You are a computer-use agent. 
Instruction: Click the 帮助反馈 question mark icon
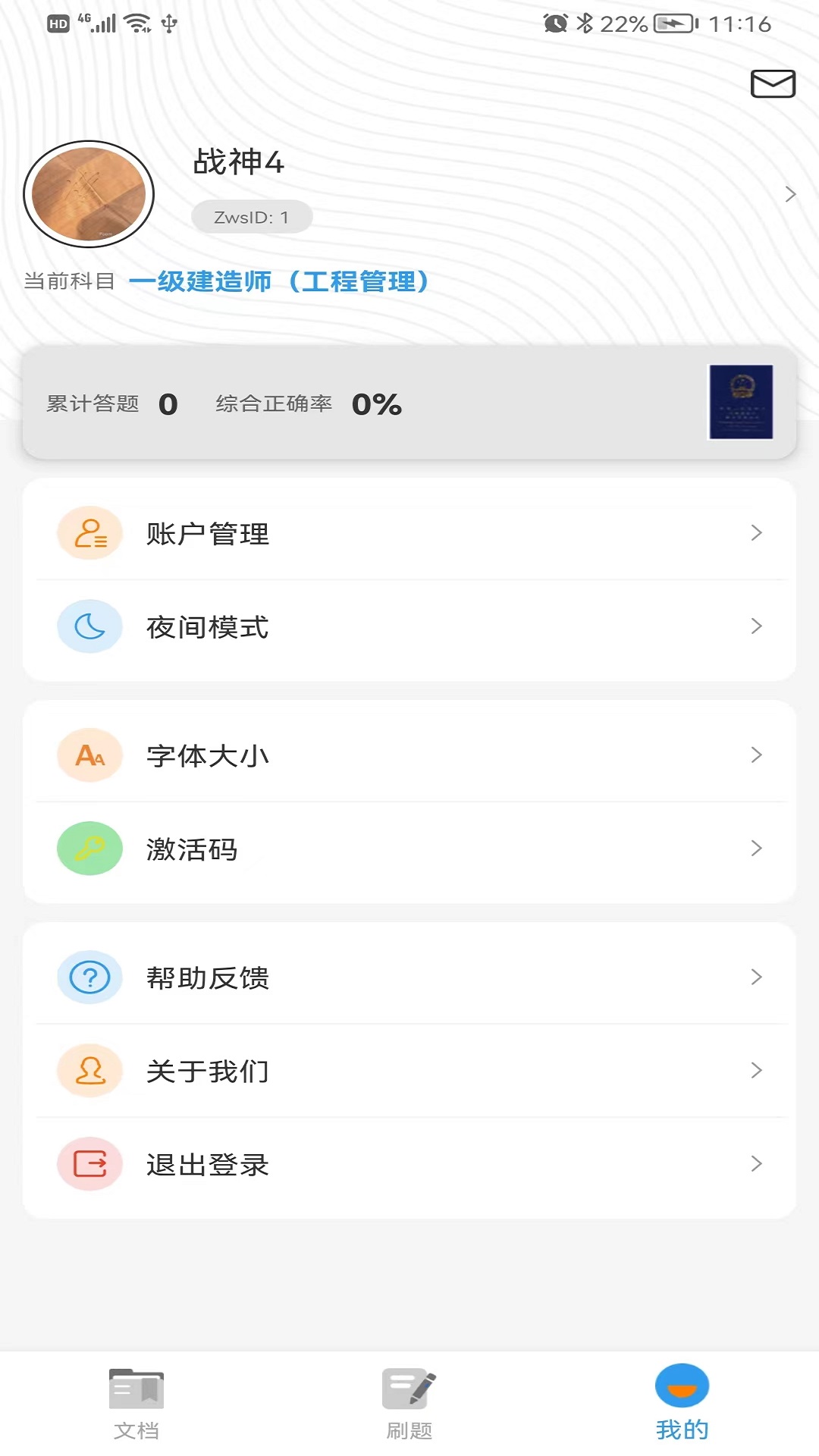pyautogui.click(x=89, y=977)
